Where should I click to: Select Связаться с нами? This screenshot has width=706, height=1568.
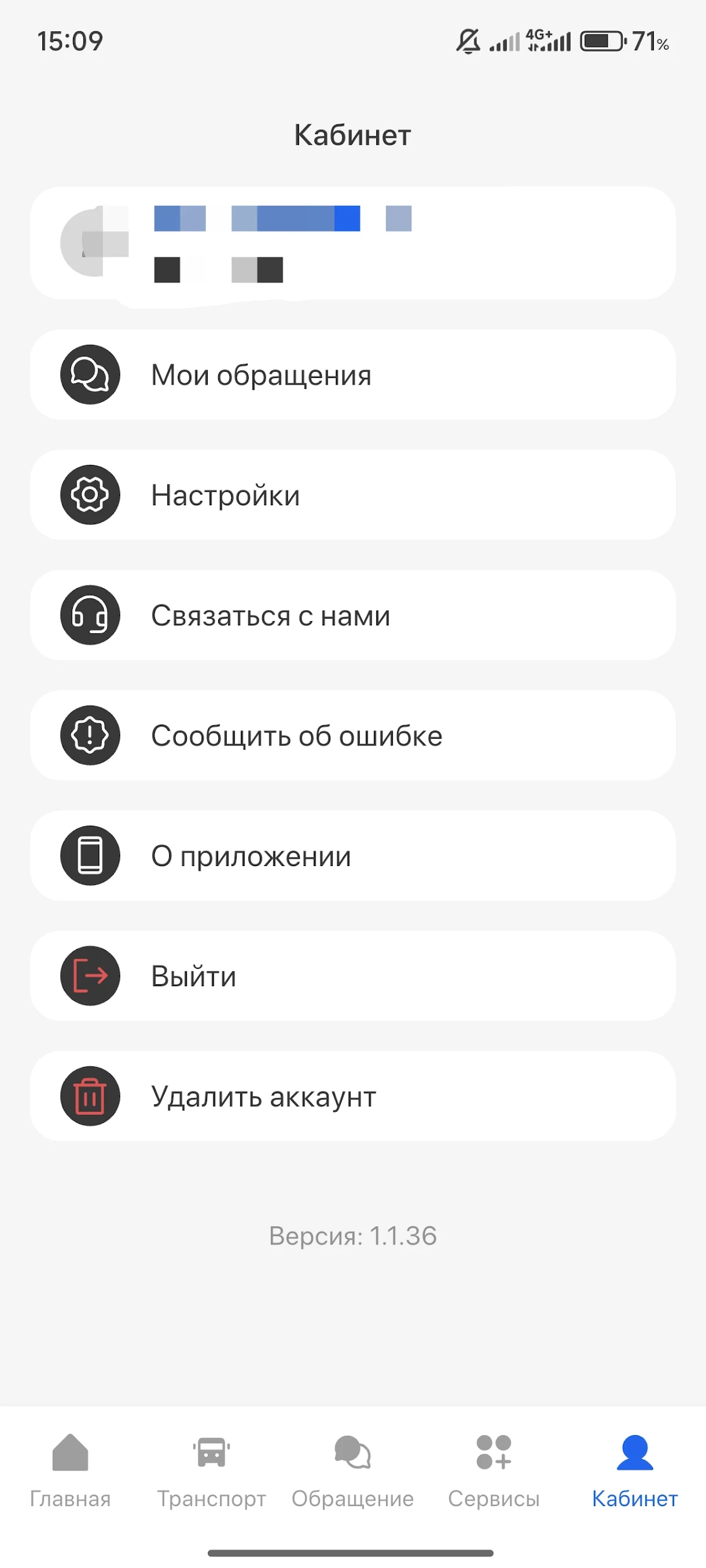pos(352,615)
